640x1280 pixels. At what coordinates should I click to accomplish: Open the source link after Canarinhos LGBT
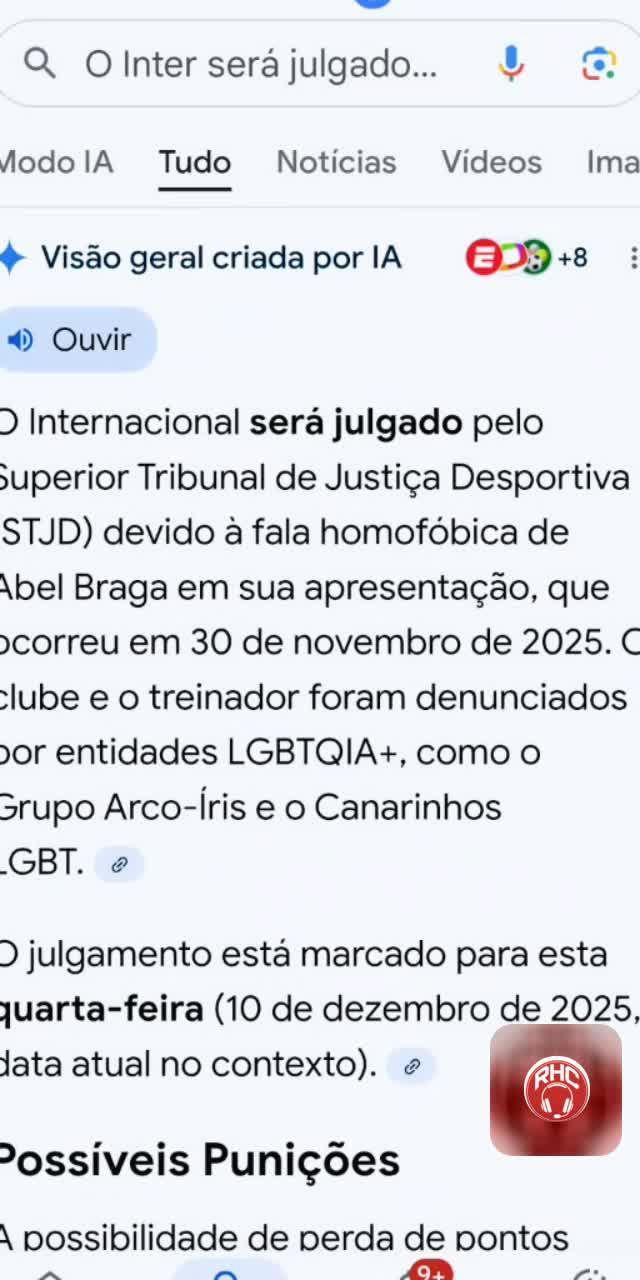pyautogui.click(x=120, y=865)
